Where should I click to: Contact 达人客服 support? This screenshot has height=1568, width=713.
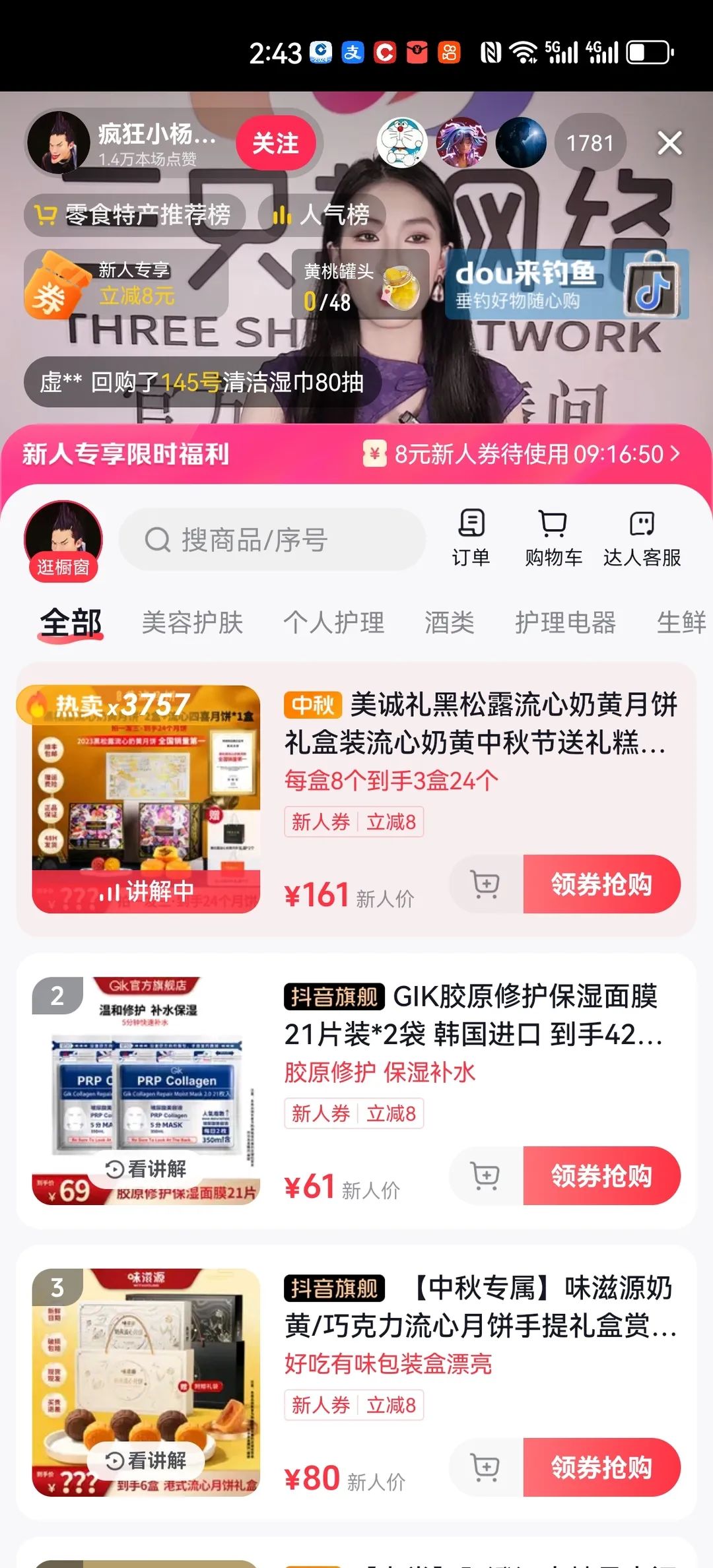(x=642, y=539)
